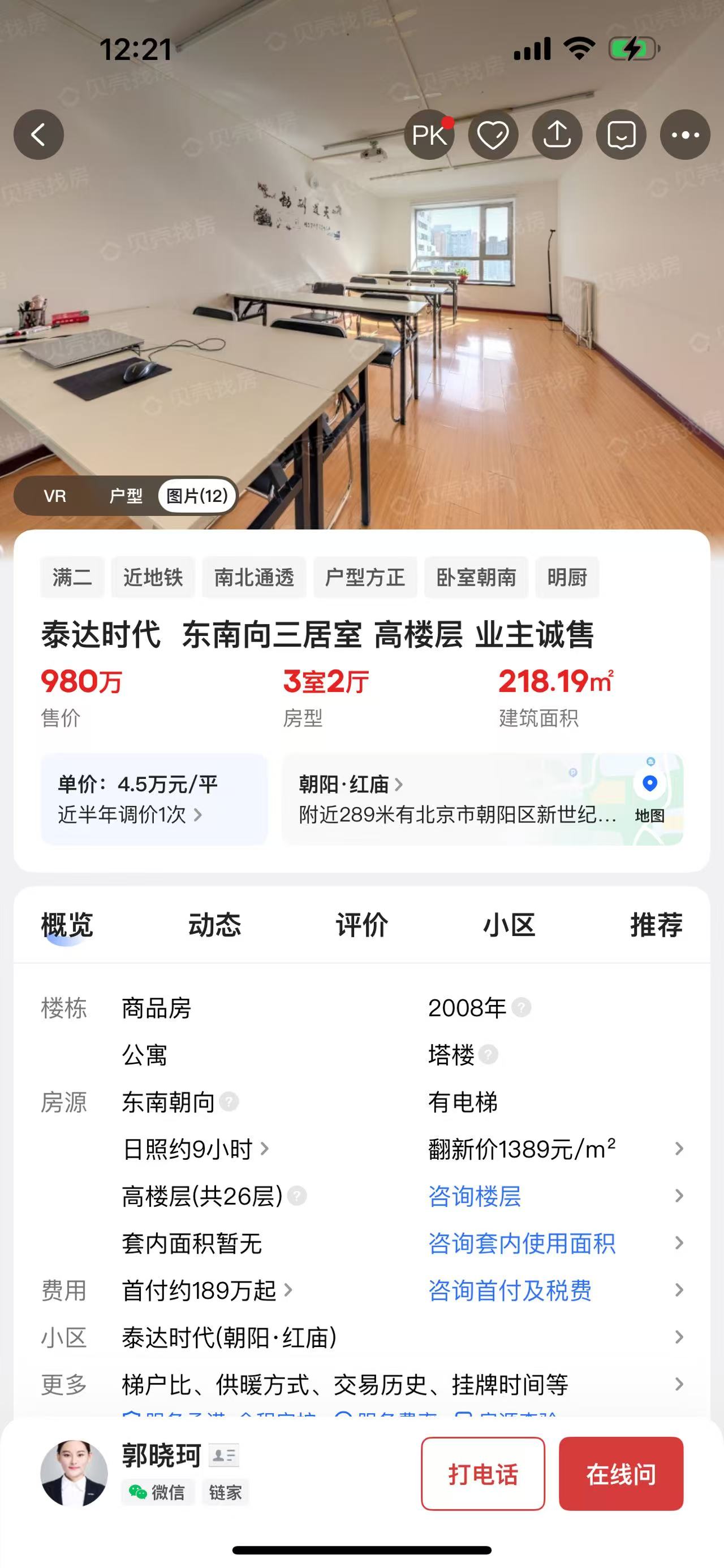Screen dimensions: 724x1568
Task: Share this property listing
Action: [557, 135]
